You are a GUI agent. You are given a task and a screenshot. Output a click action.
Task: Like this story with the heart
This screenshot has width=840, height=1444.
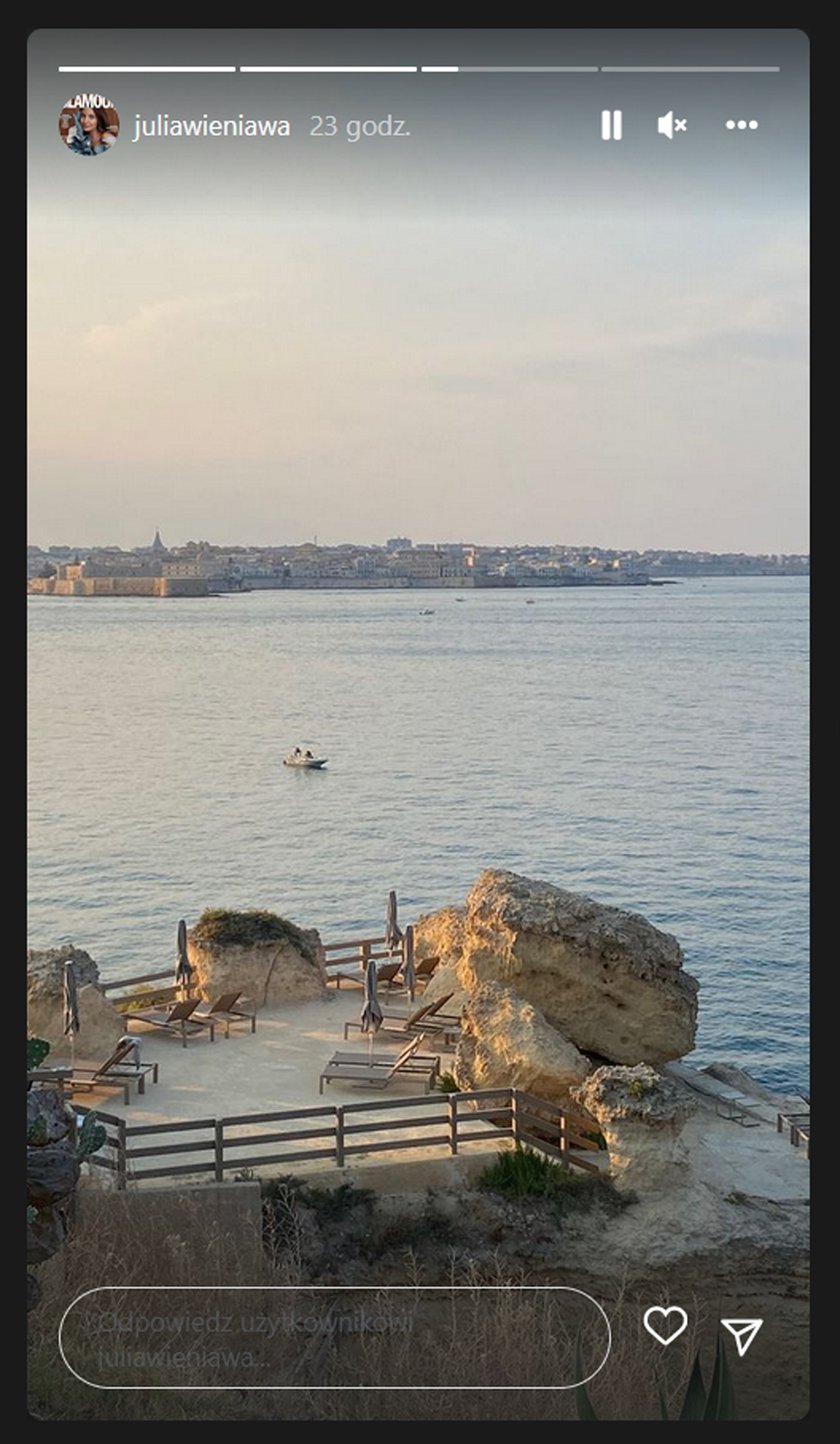coord(665,1326)
